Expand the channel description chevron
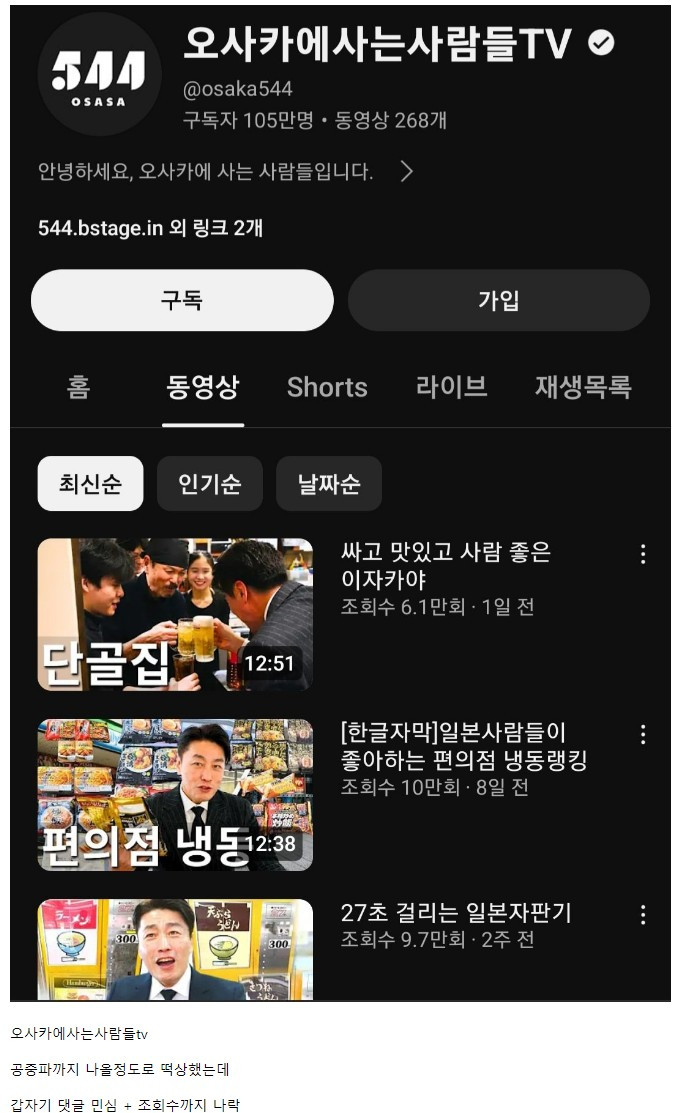 point(406,172)
